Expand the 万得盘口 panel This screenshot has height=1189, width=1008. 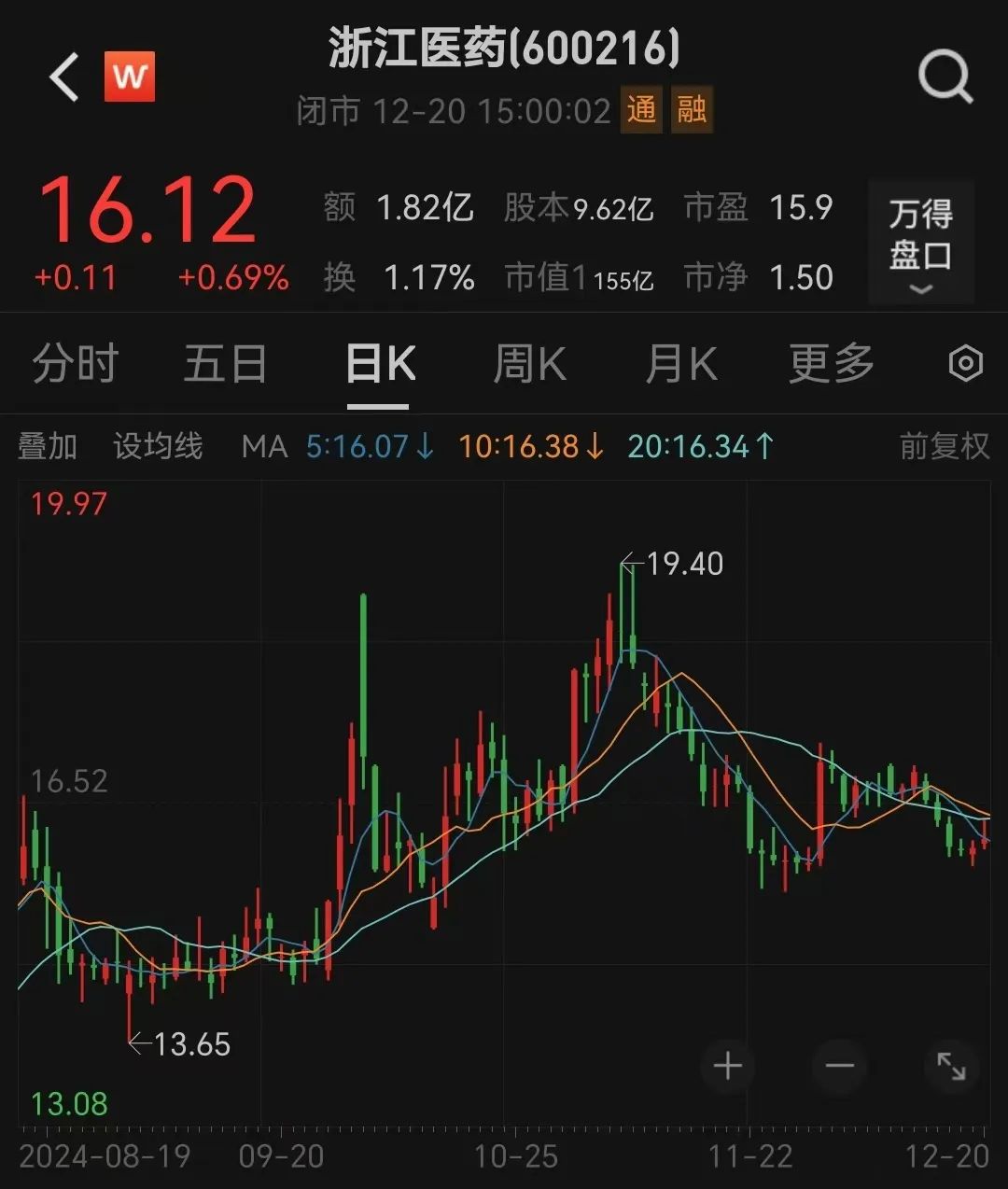[920, 243]
